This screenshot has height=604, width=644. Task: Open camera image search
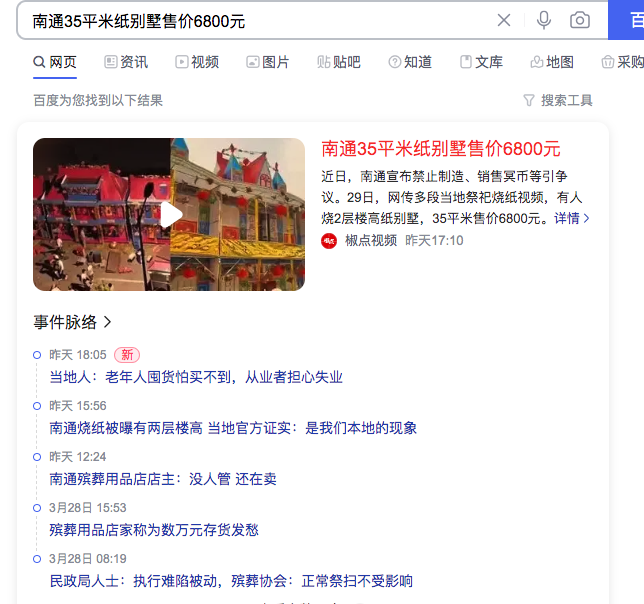(579, 20)
